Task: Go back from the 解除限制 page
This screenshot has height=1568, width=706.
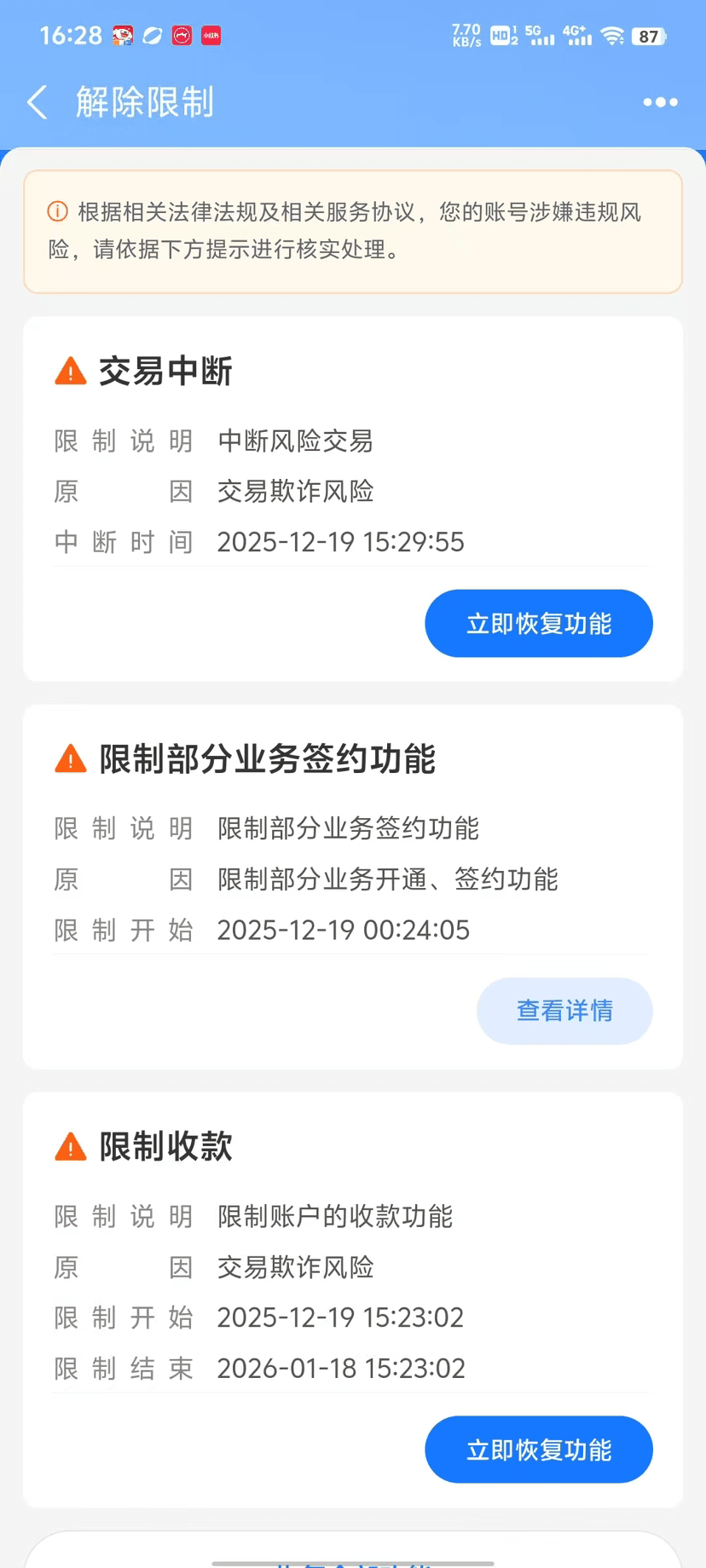Action: [37, 102]
